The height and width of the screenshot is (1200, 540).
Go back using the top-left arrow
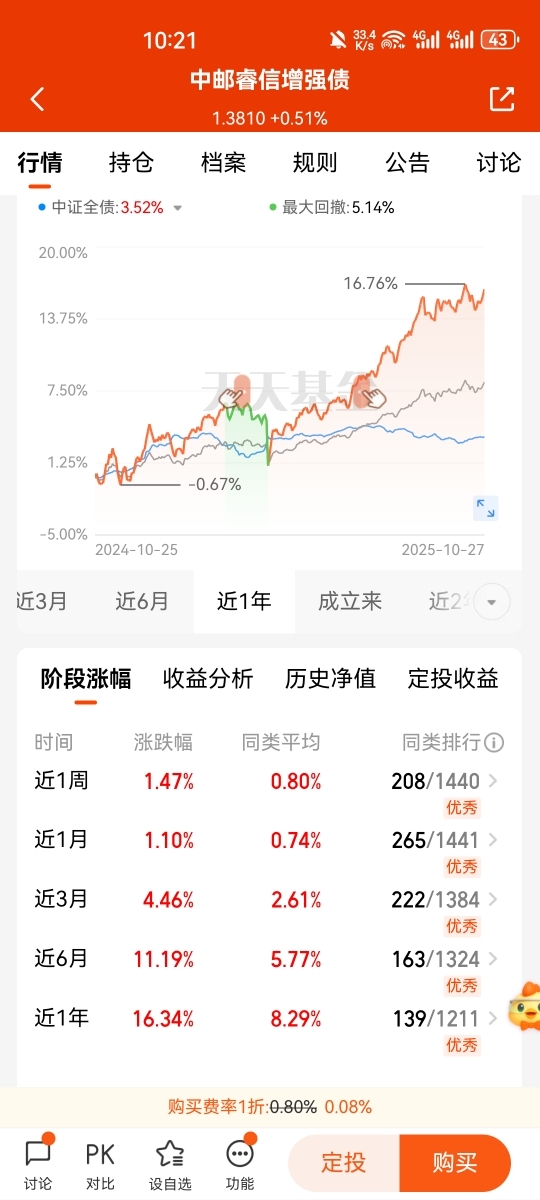pos(37,99)
